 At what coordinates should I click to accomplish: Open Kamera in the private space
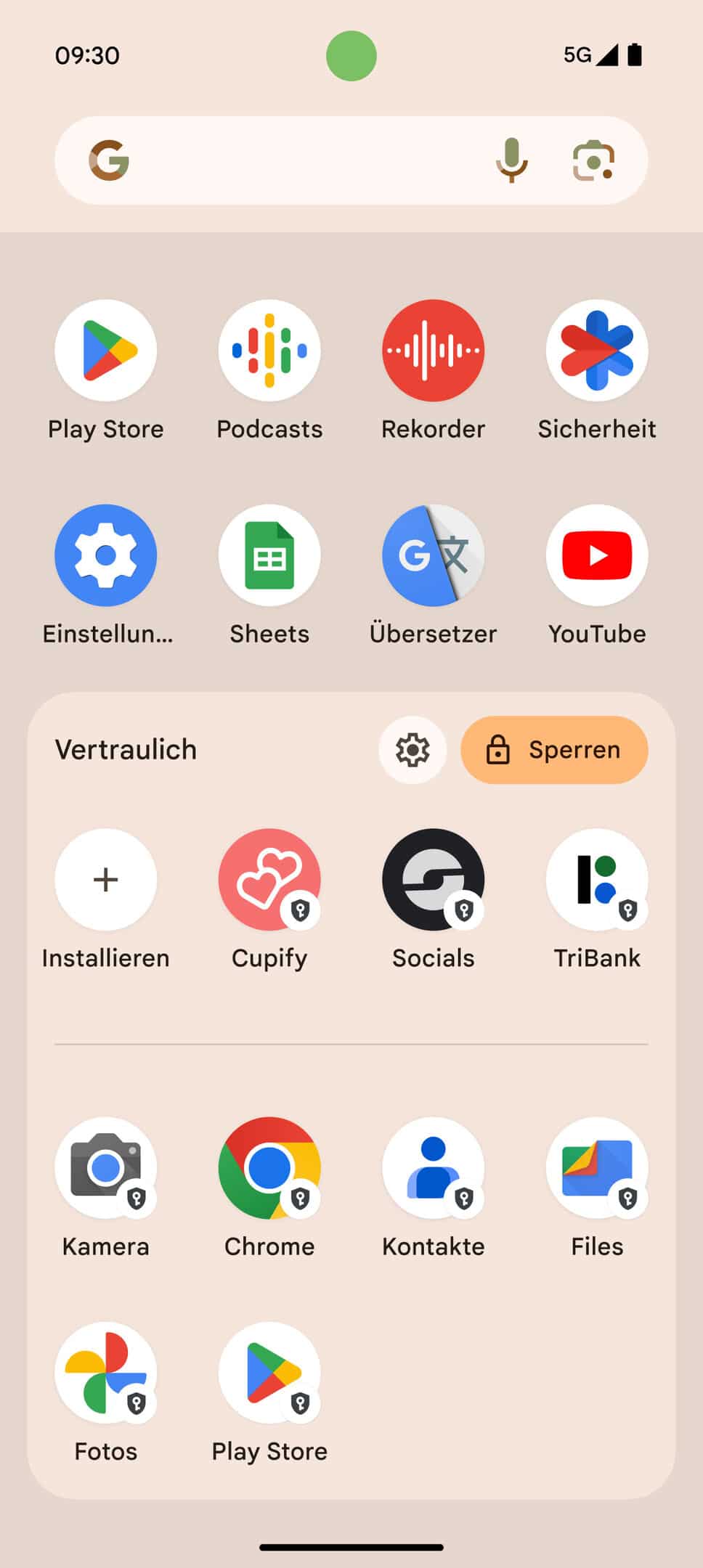(x=106, y=1168)
